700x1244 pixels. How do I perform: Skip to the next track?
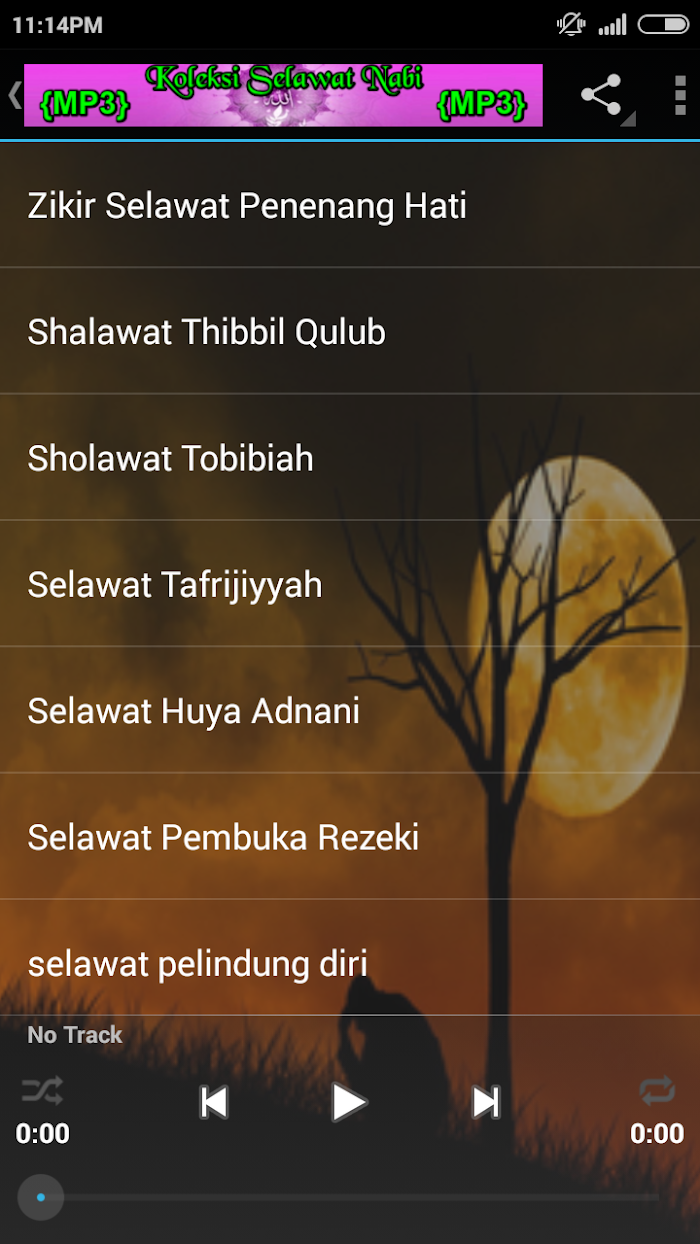[486, 1102]
